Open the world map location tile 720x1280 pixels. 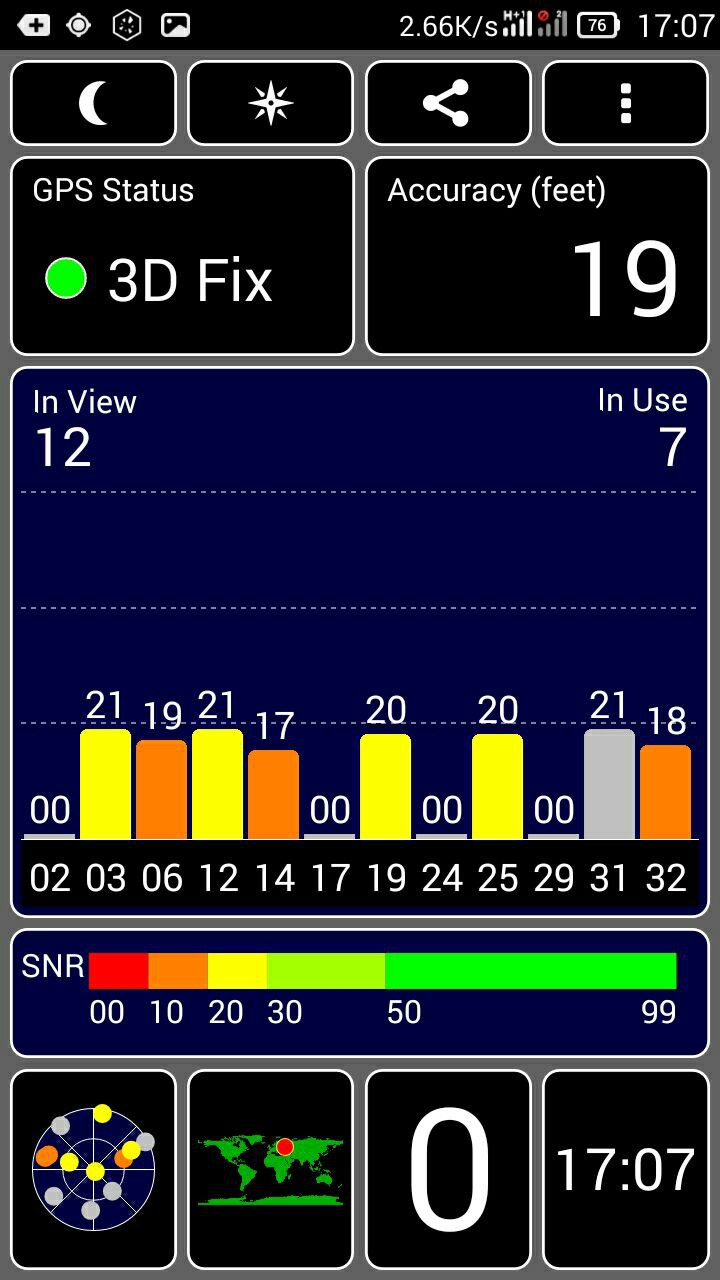click(270, 1168)
